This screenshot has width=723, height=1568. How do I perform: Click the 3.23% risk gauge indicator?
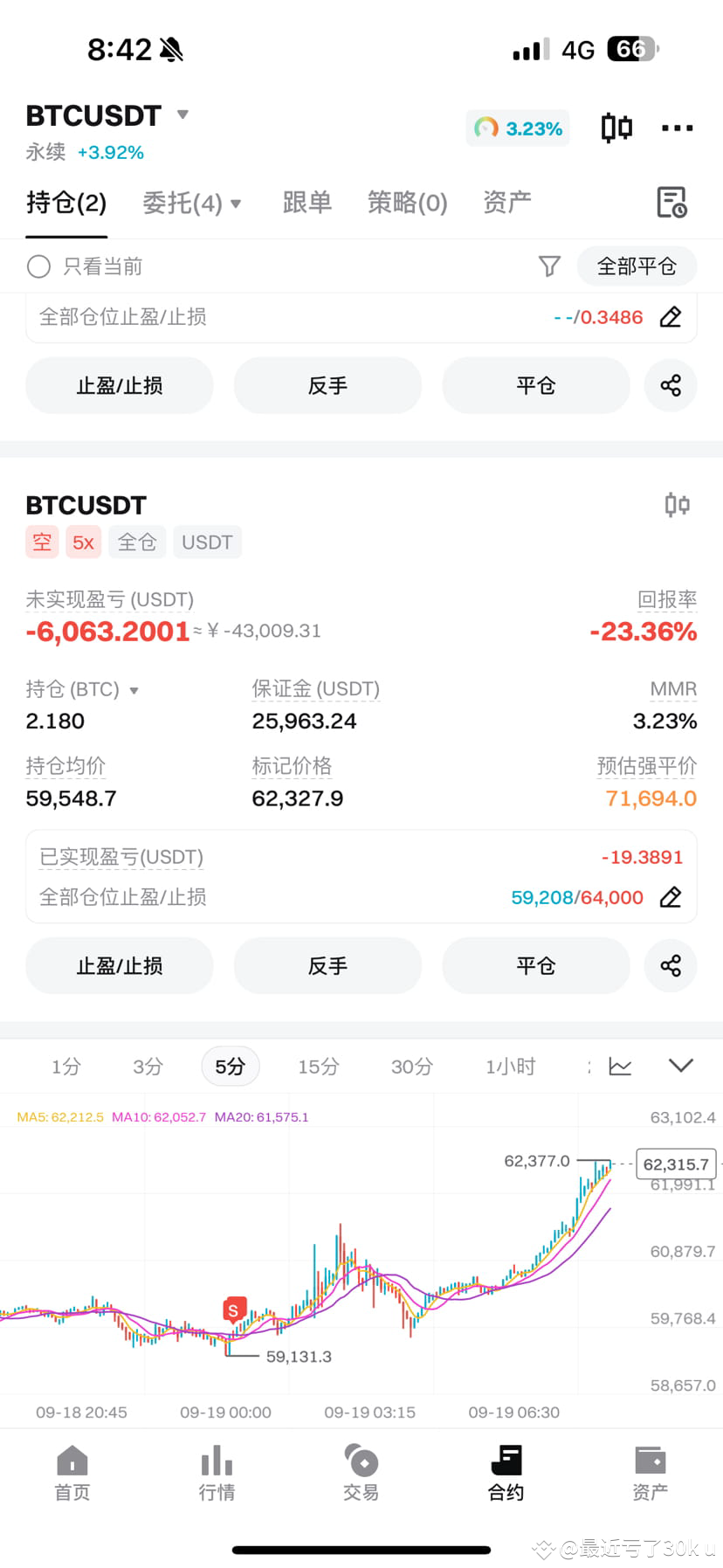click(x=517, y=127)
